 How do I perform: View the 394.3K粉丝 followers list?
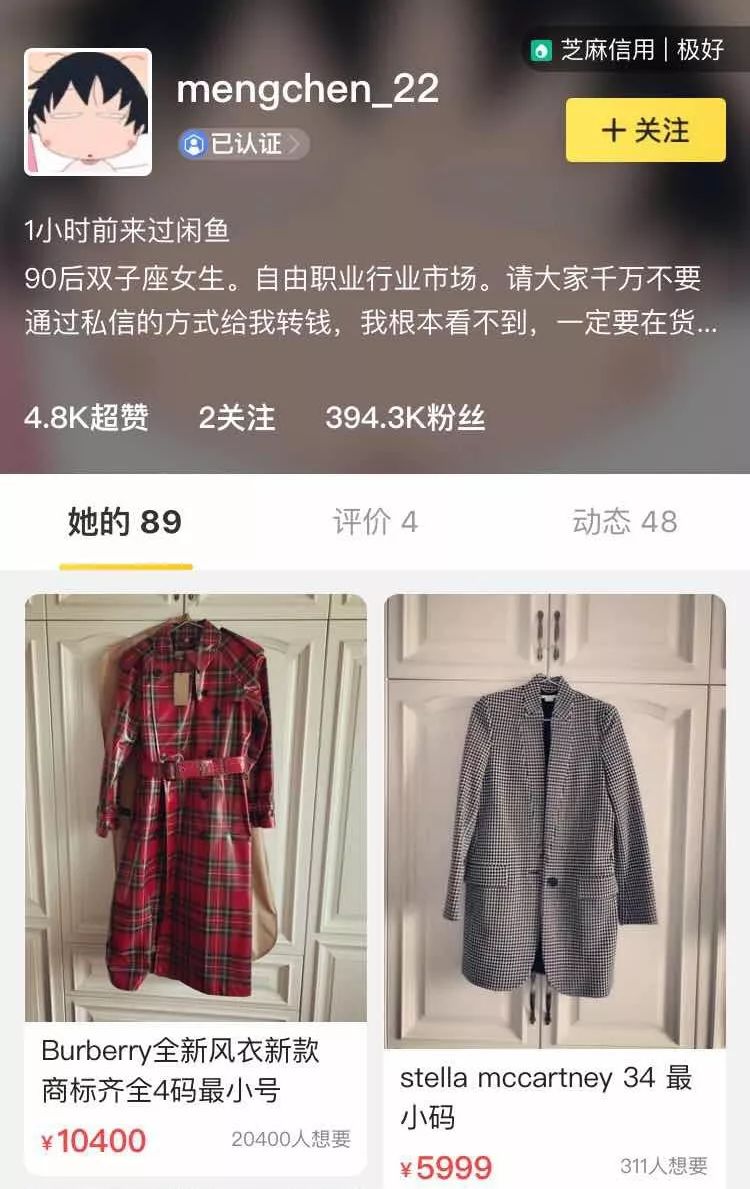click(405, 417)
